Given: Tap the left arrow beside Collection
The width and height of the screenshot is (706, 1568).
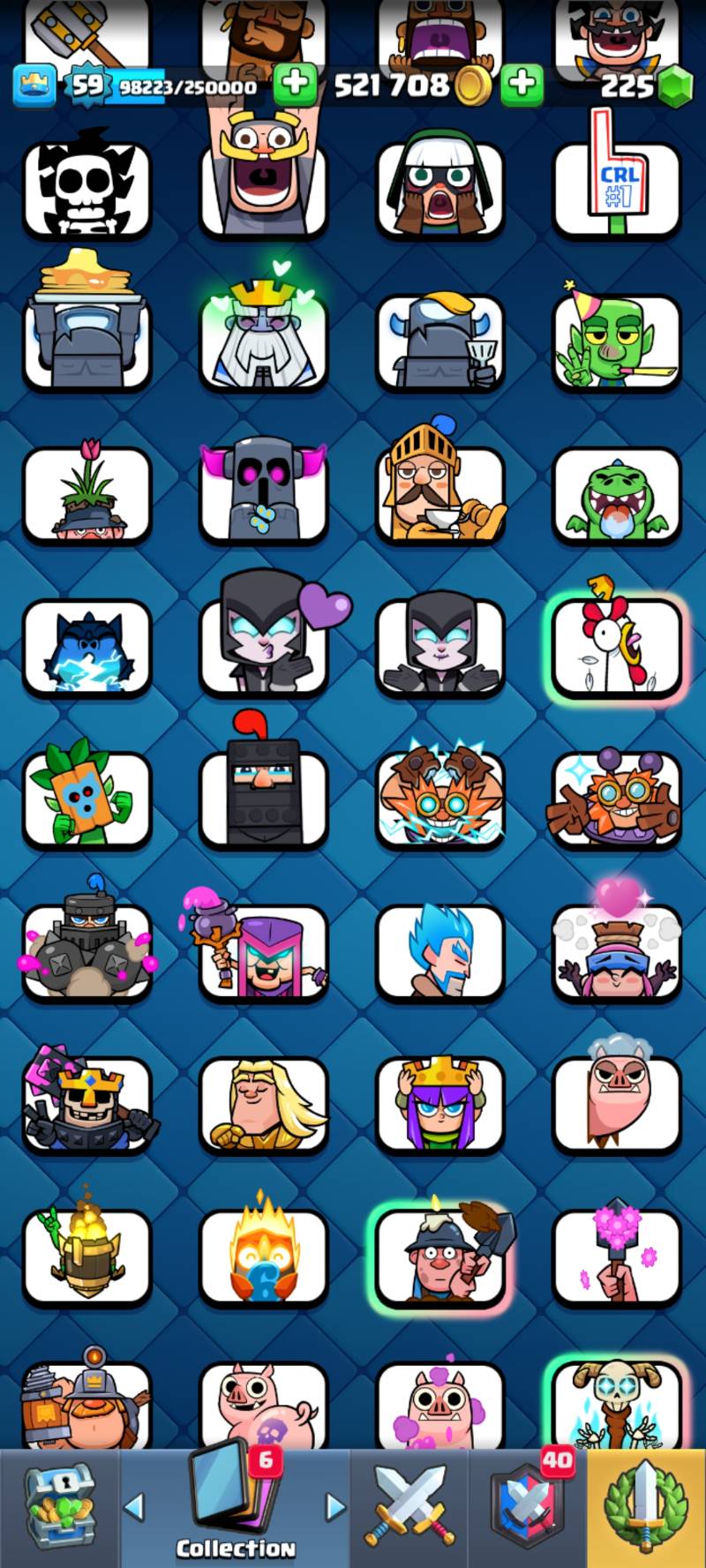Looking at the screenshot, I should tap(134, 1506).
